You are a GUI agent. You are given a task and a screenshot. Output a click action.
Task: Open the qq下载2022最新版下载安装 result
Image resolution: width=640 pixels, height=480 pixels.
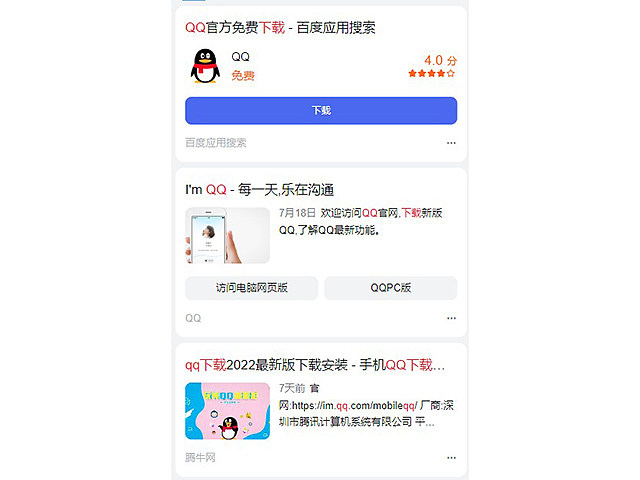click(x=314, y=365)
